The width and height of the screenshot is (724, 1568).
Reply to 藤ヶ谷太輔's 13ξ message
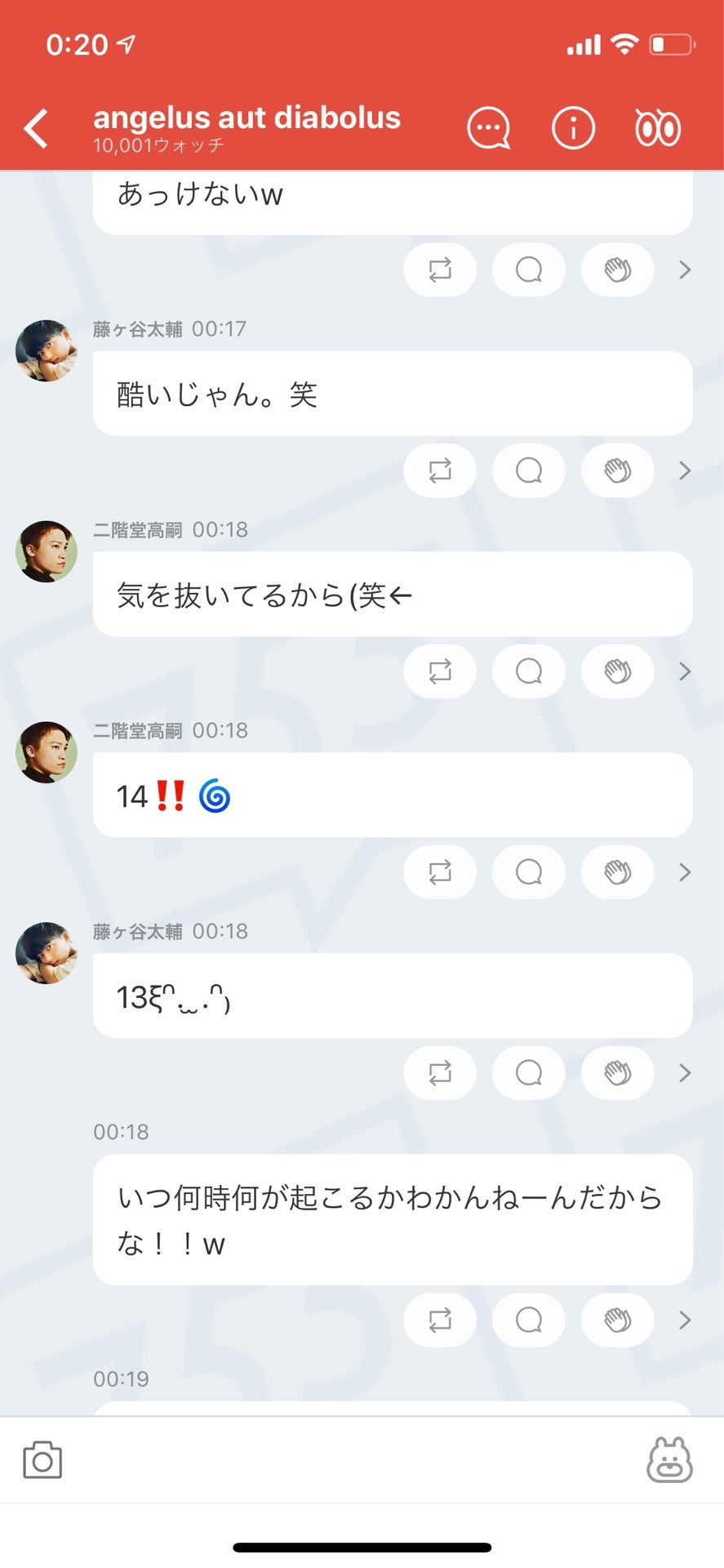pos(528,1073)
